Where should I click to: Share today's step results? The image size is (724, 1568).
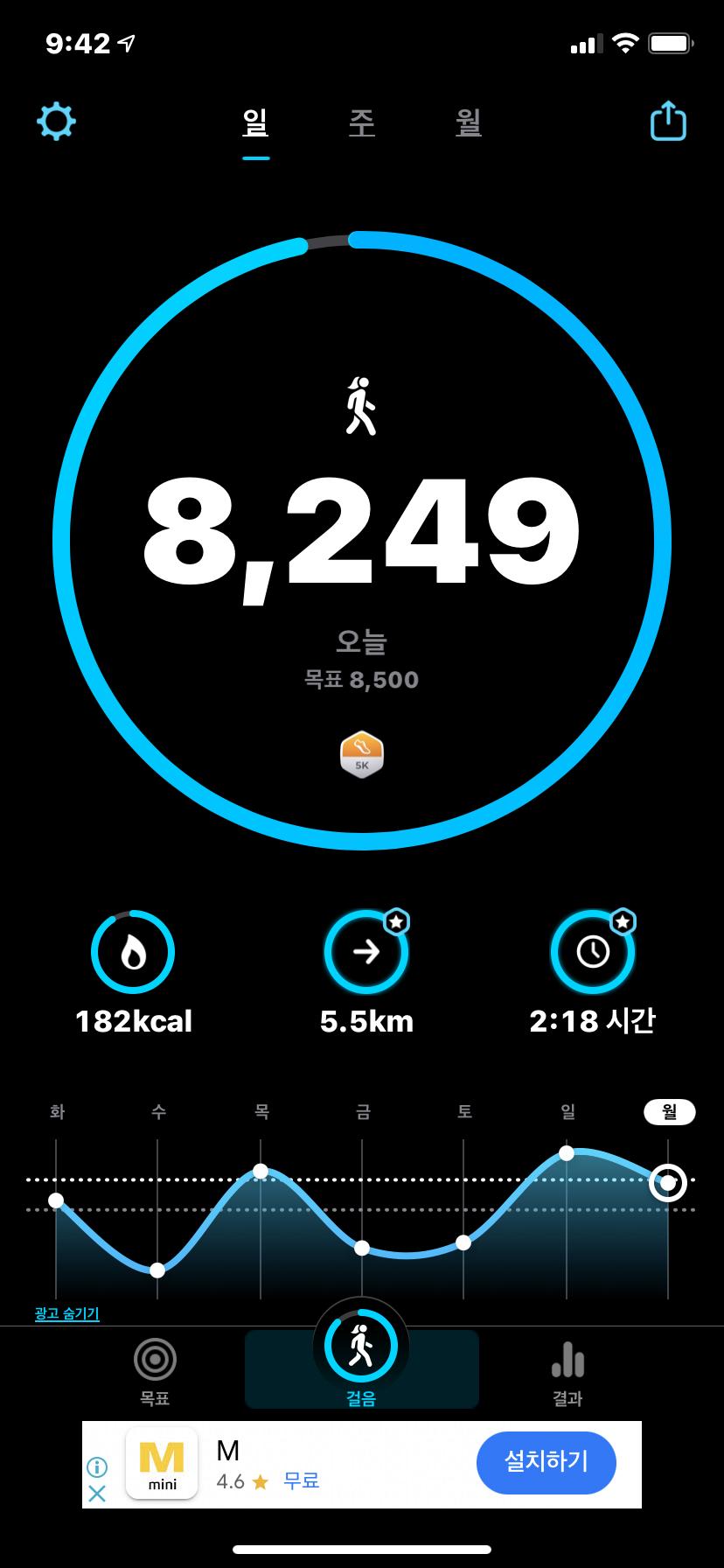tap(668, 122)
